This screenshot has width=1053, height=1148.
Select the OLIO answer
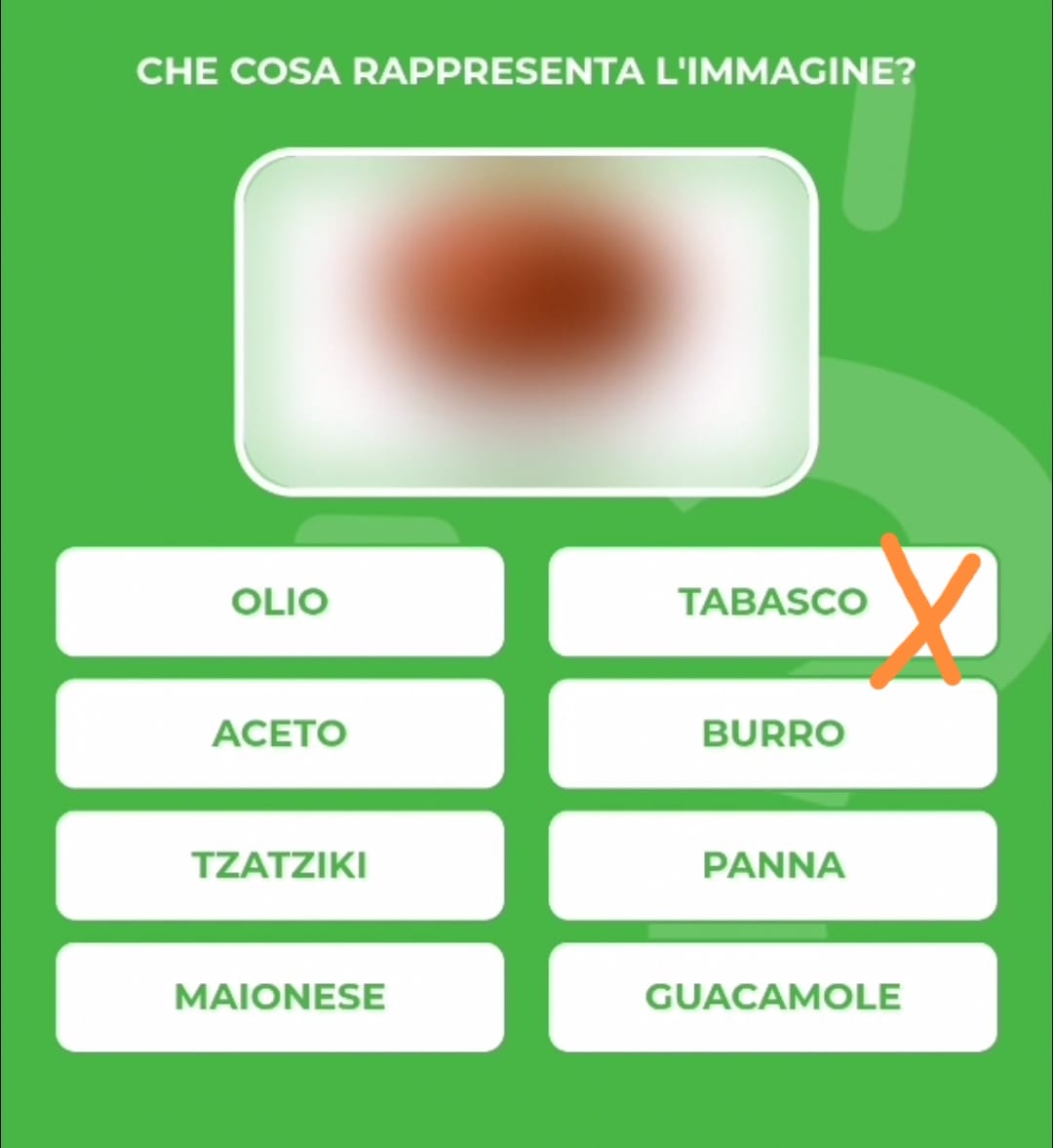280,601
